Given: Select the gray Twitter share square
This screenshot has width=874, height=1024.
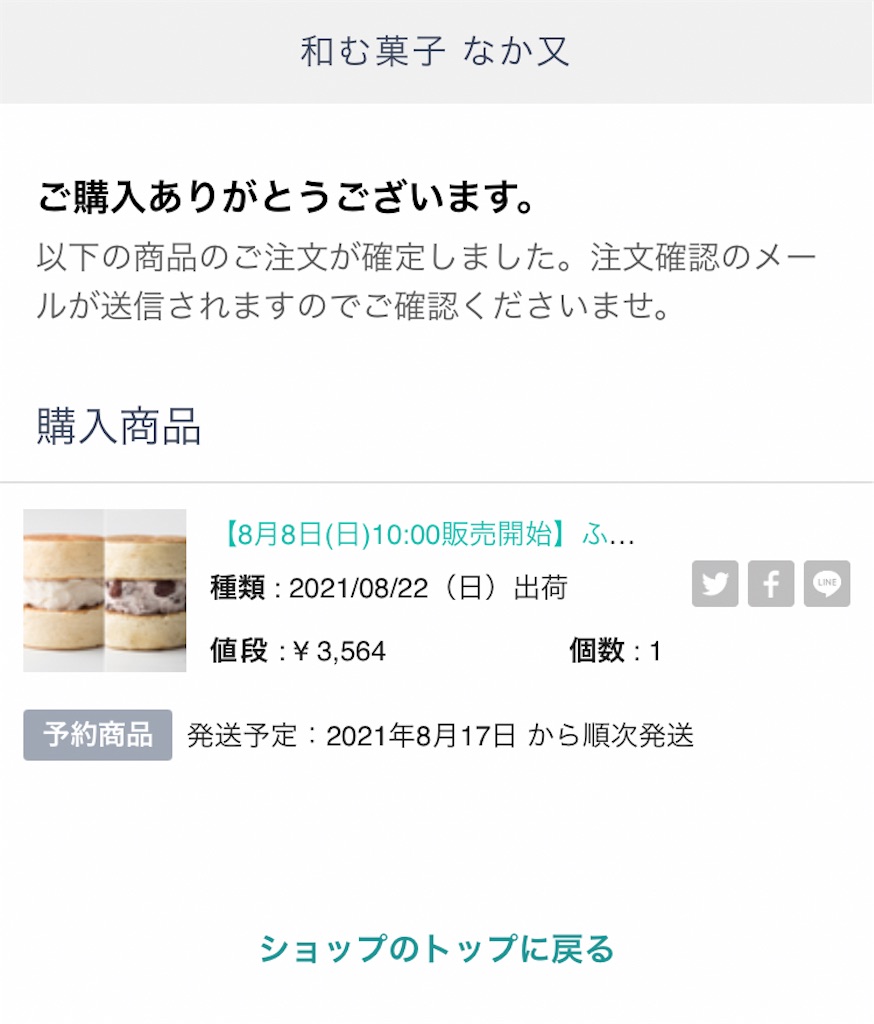Looking at the screenshot, I should coord(715,584).
